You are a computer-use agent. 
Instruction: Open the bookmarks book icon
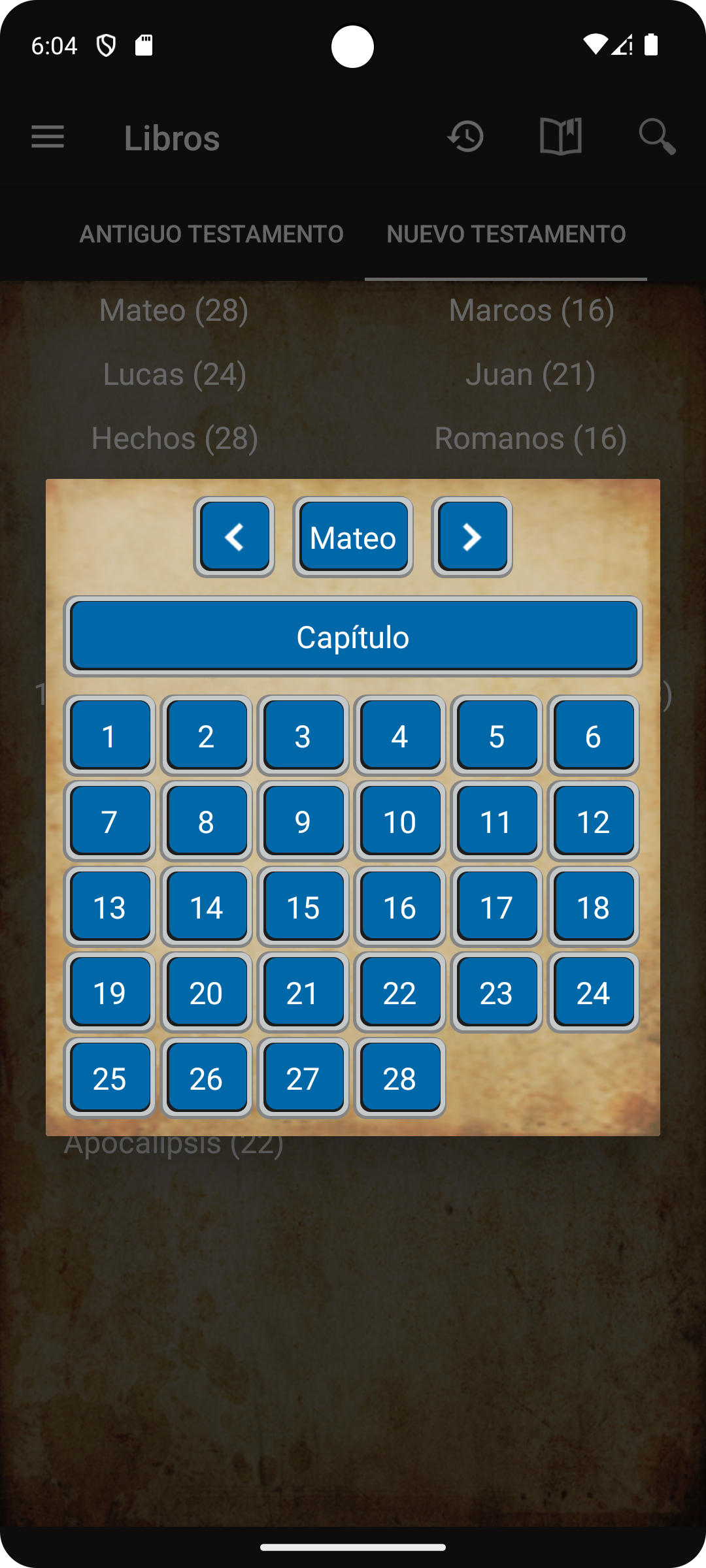coord(561,137)
